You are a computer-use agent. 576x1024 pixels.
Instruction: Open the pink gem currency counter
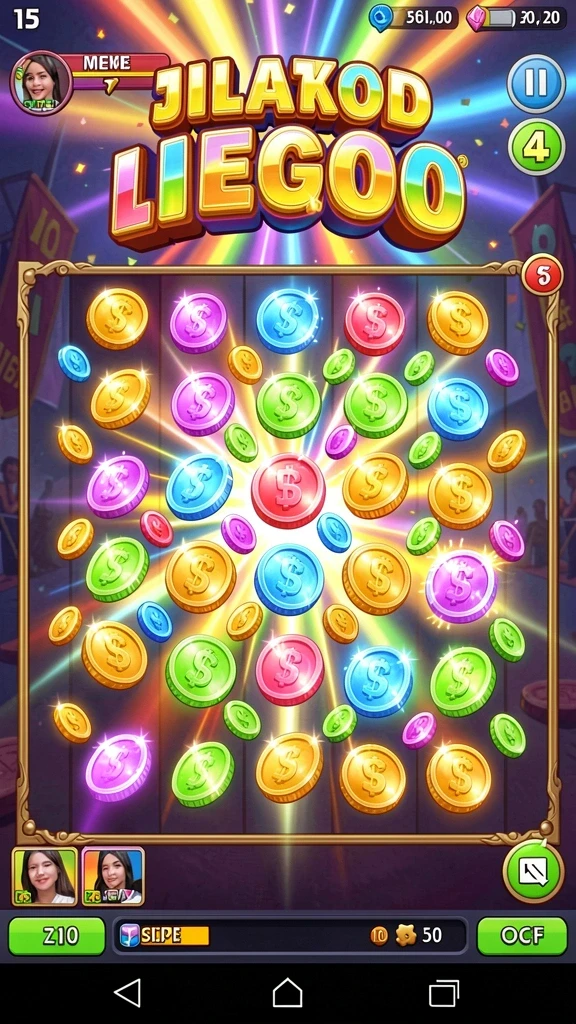click(516, 18)
